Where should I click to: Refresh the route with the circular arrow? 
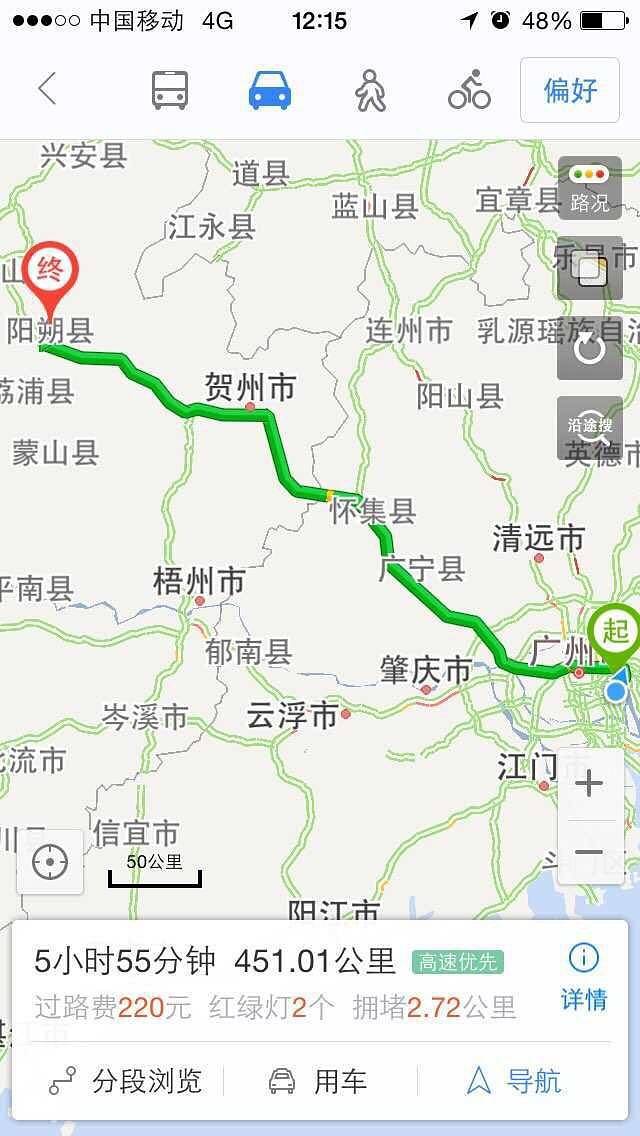pyautogui.click(x=589, y=348)
